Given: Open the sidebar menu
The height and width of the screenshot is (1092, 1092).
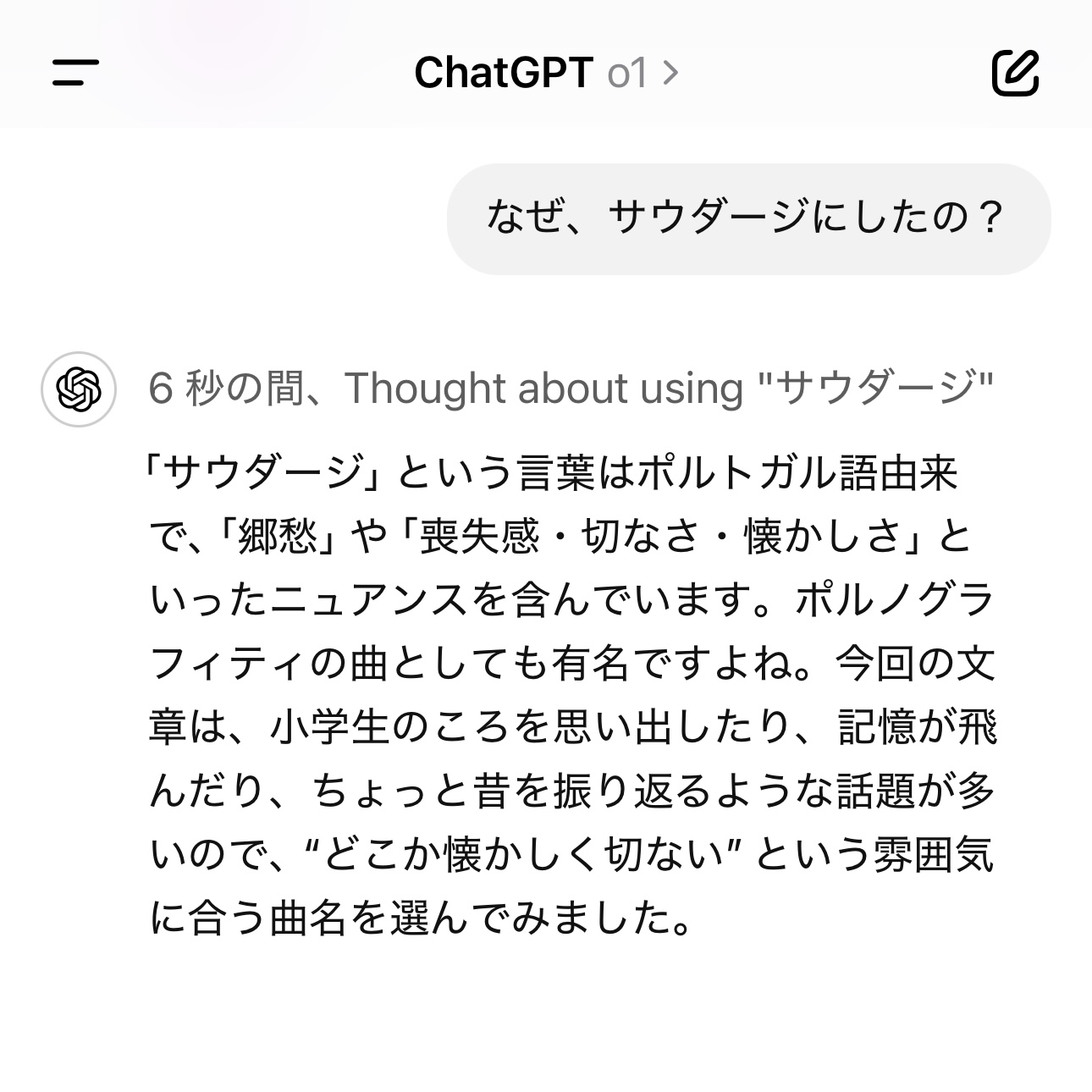Looking at the screenshot, I should [x=75, y=73].
